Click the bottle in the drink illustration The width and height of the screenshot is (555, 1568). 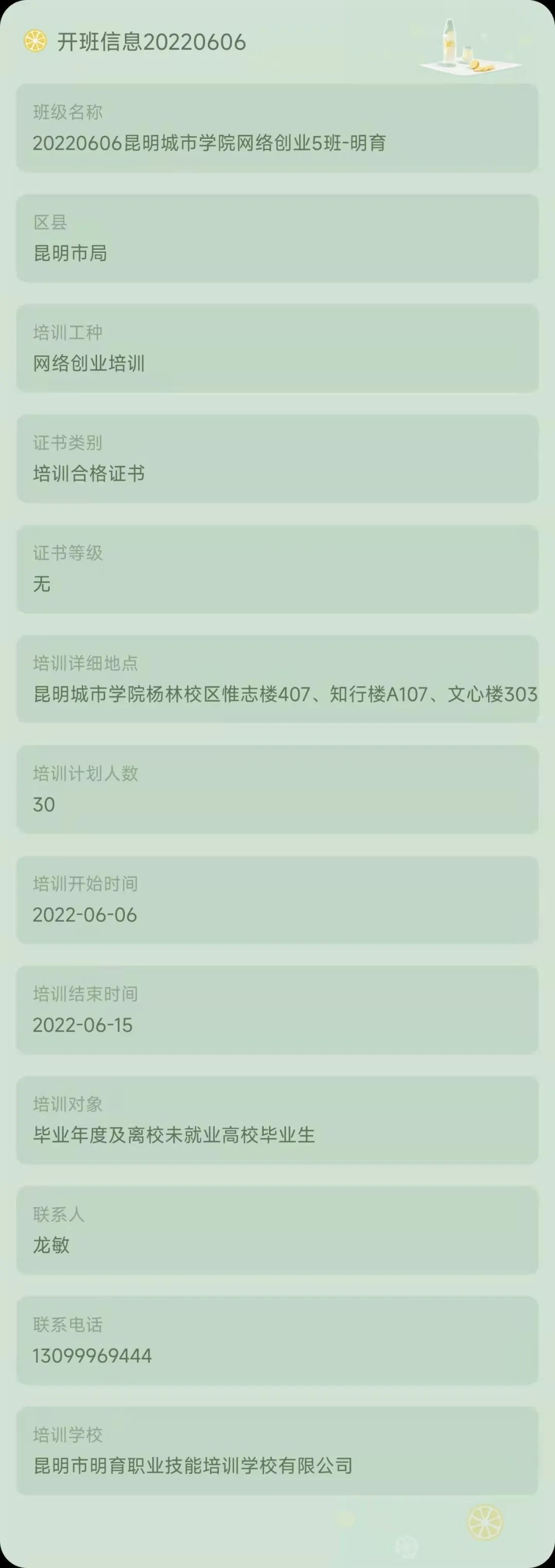pos(449,43)
